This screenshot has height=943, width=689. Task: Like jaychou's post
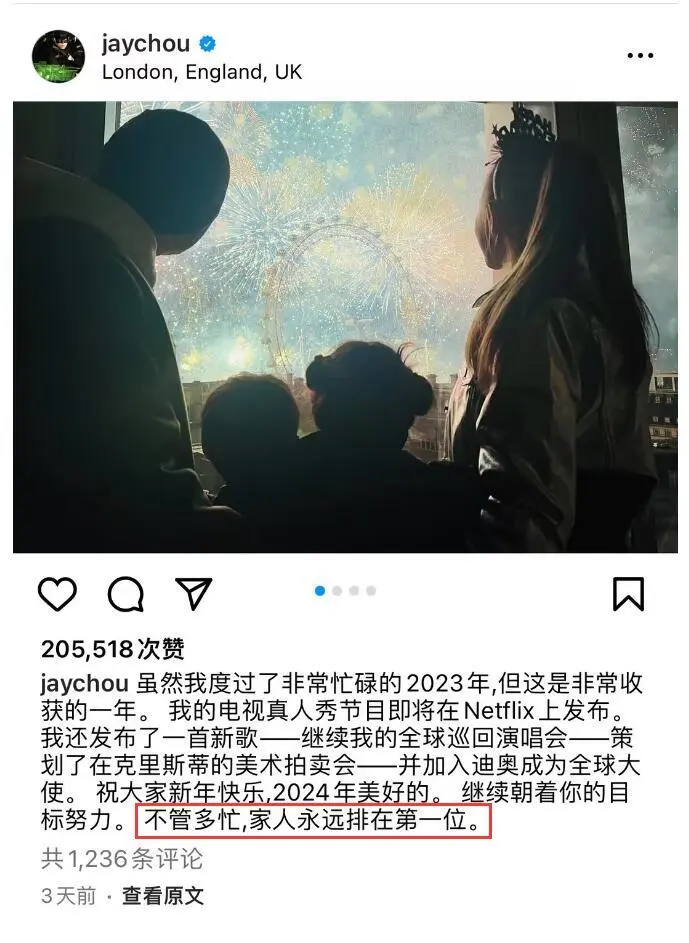click(57, 593)
